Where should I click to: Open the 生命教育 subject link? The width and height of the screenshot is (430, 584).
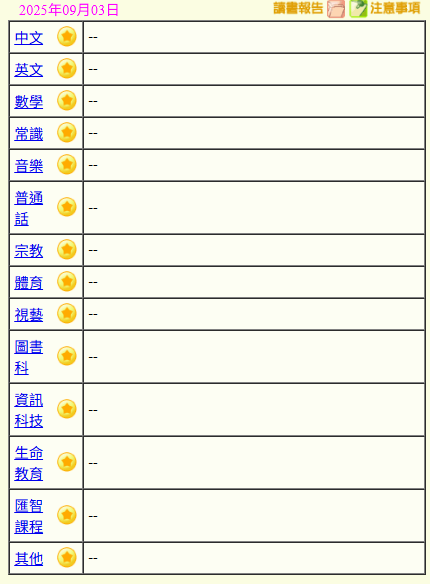coord(29,463)
